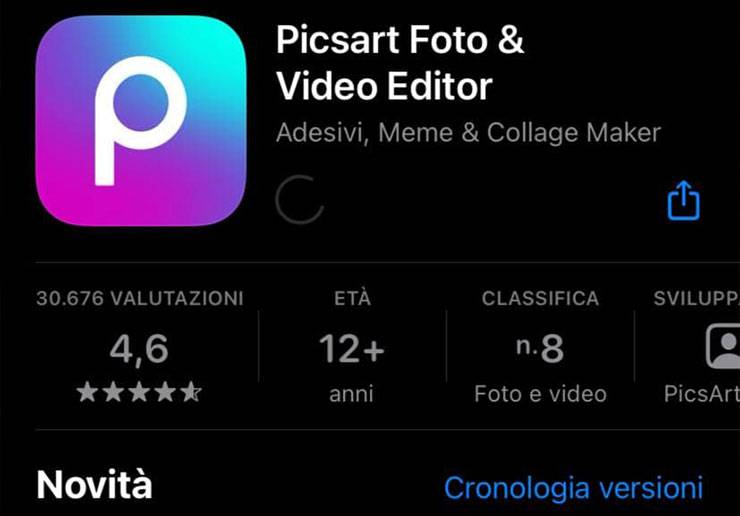Screen dimensions: 740x516
Task: Tap the 12+ age rating info
Action: [351, 348]
